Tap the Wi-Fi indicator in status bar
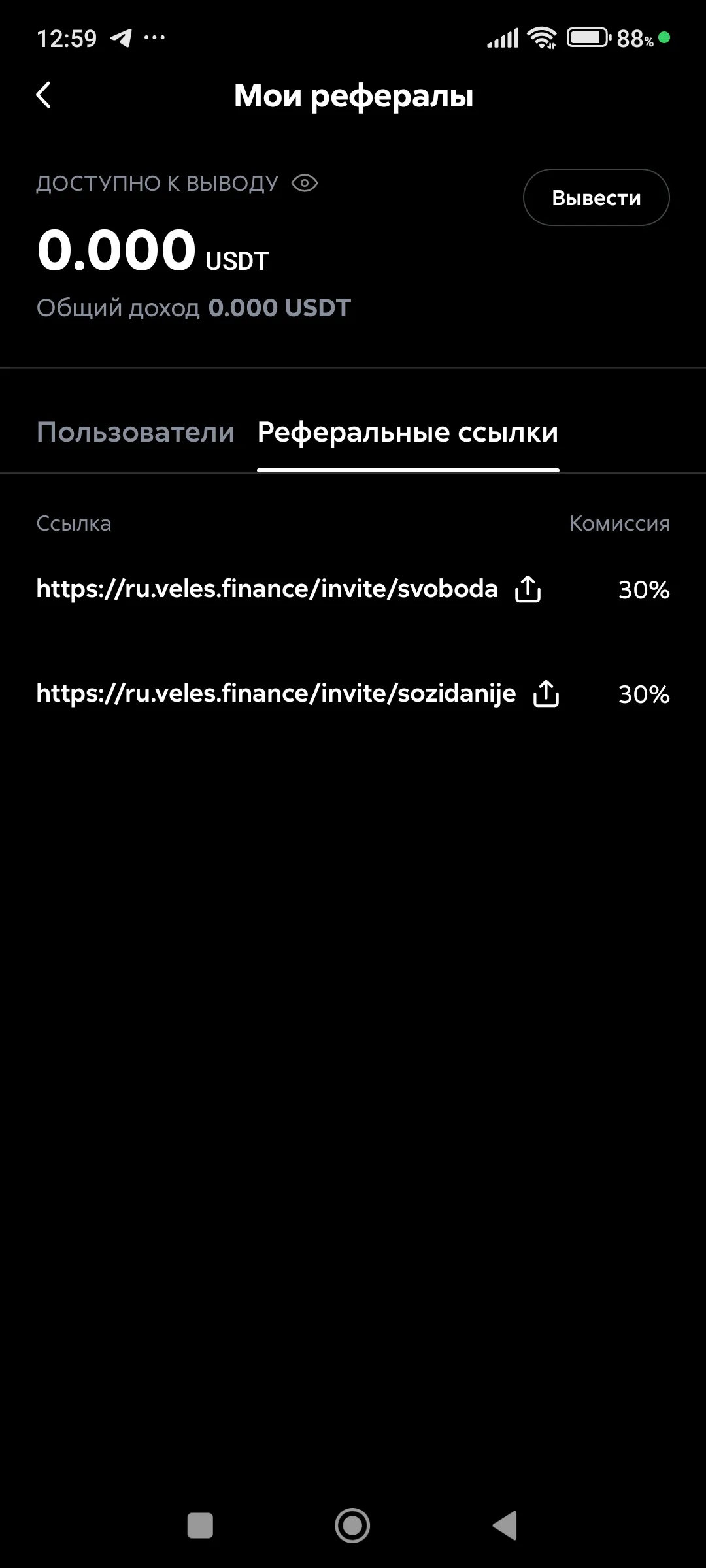Screen dimensions: 706x1568 pyautogui.click(x=542, y=36)
